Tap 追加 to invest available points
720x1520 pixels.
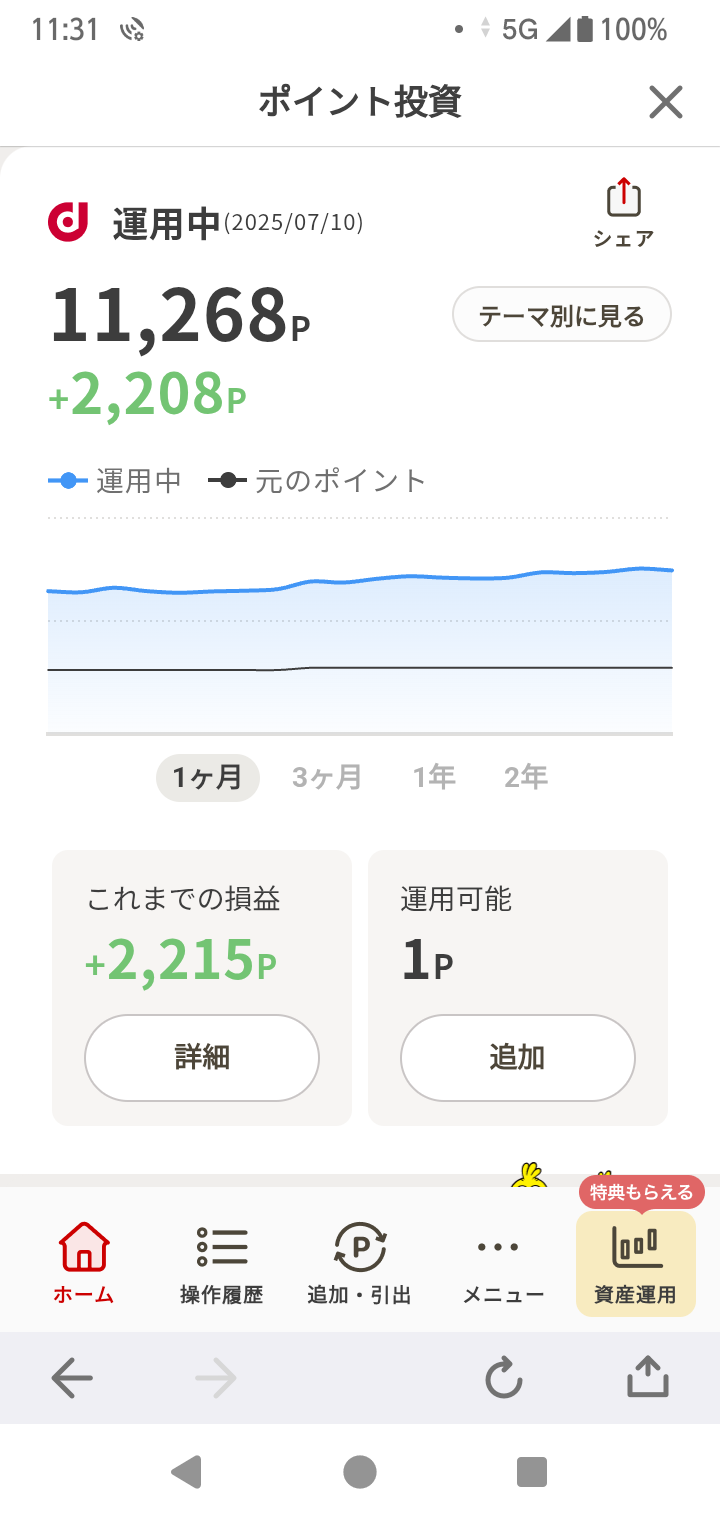pyautogui.click(x=517, y=1057)
